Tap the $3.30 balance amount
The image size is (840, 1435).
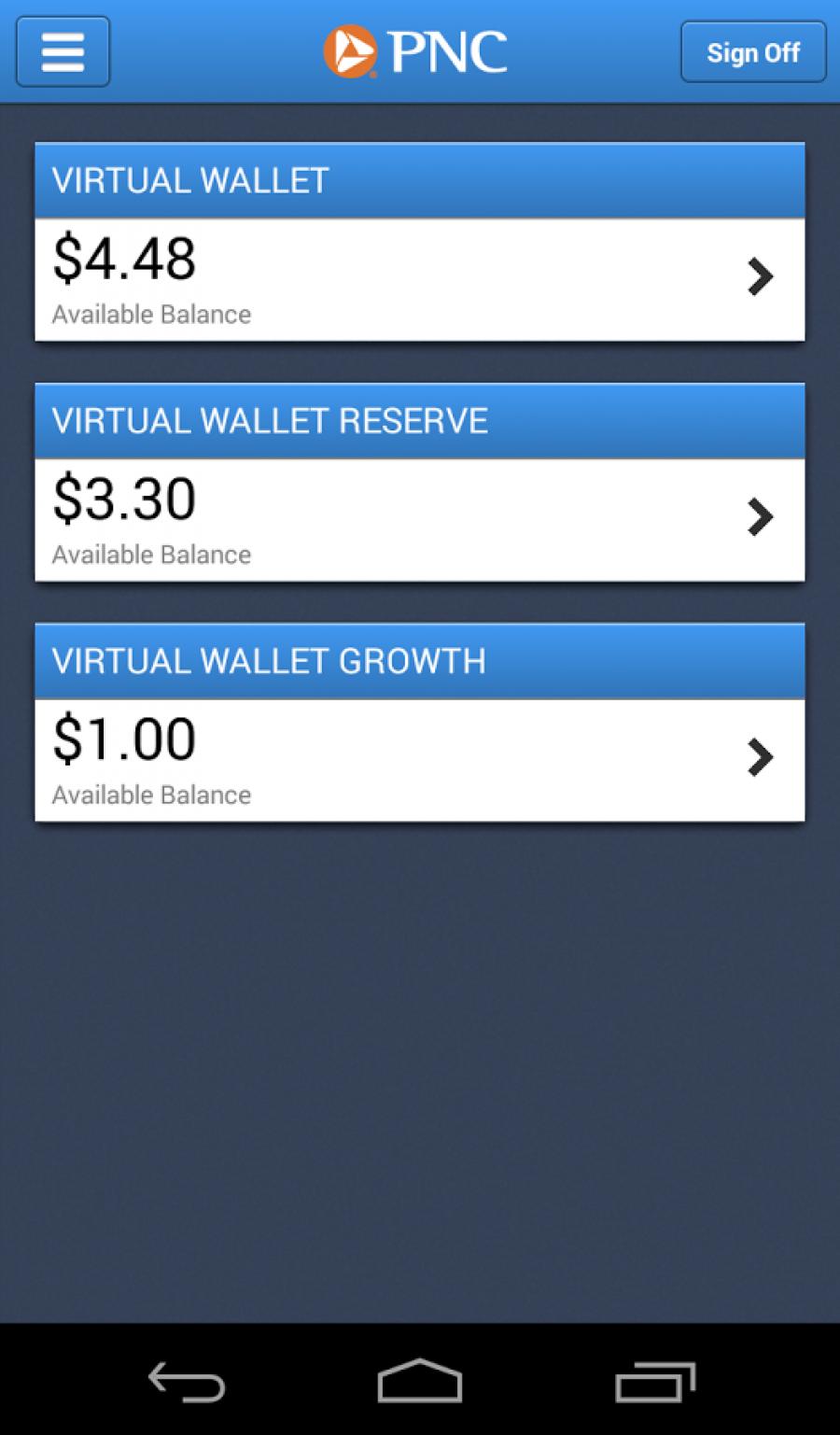[x=124, y=498]
